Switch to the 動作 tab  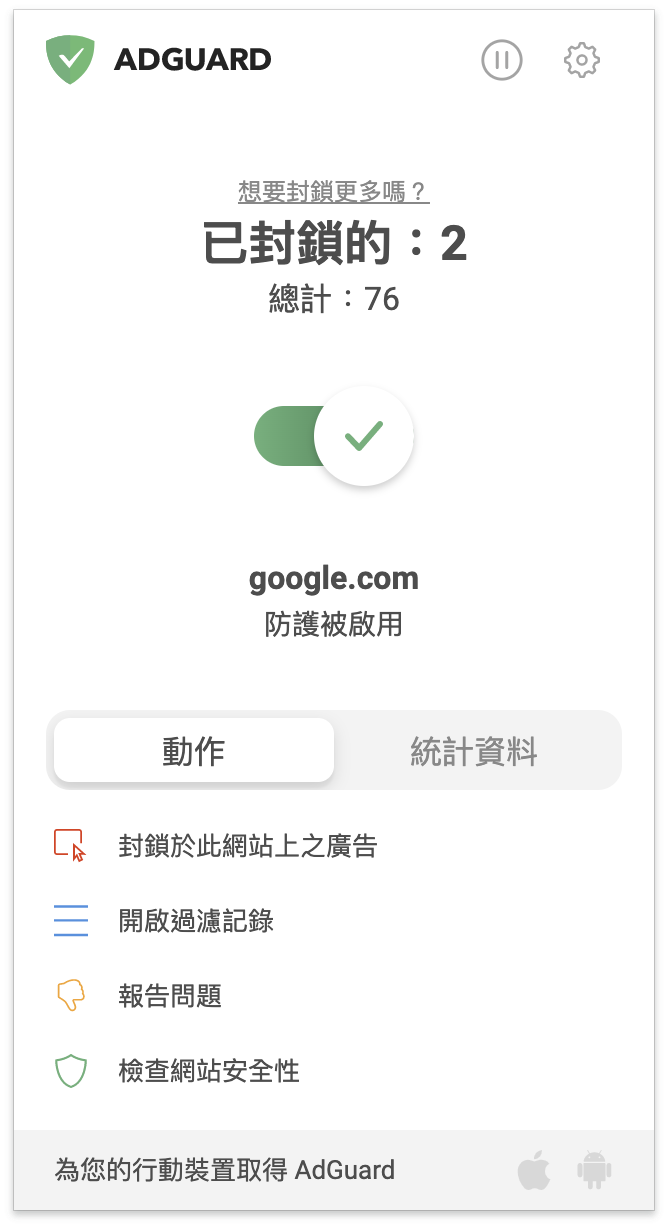click(194, 750)
